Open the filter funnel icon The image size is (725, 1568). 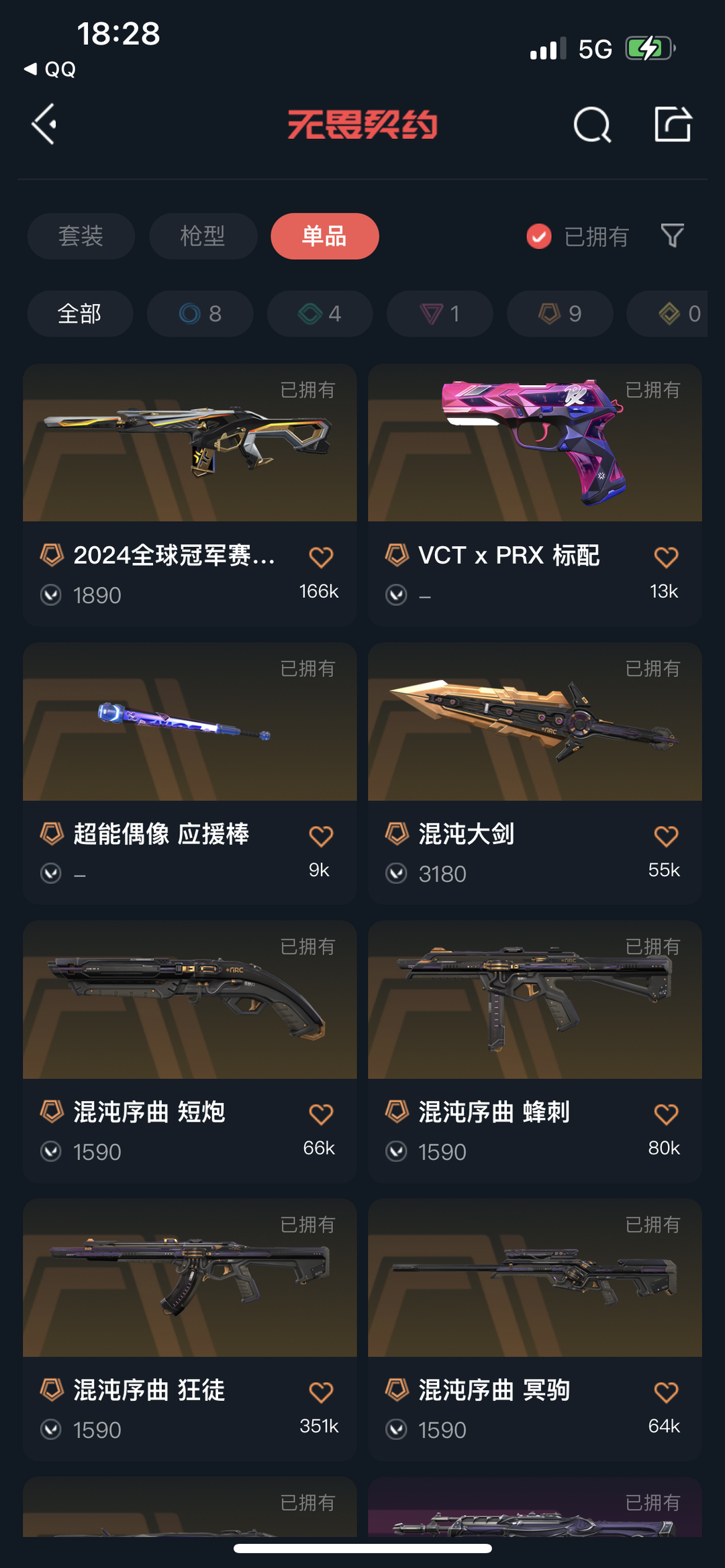pyautogui.click(x=672, y=236)
